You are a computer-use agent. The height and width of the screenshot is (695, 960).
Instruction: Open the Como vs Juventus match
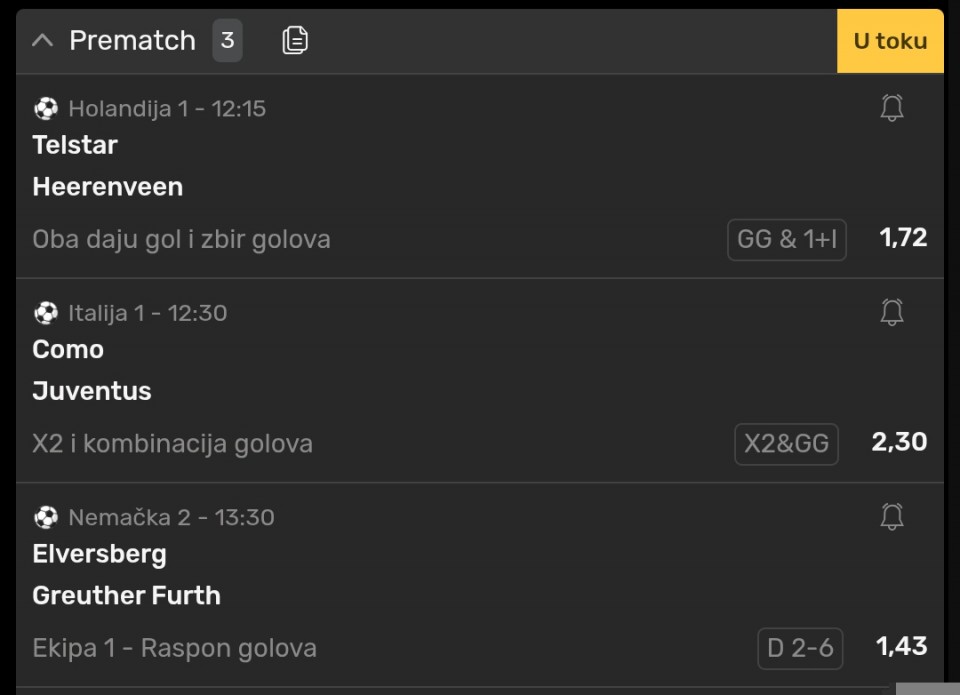click(x=91, y=370)
